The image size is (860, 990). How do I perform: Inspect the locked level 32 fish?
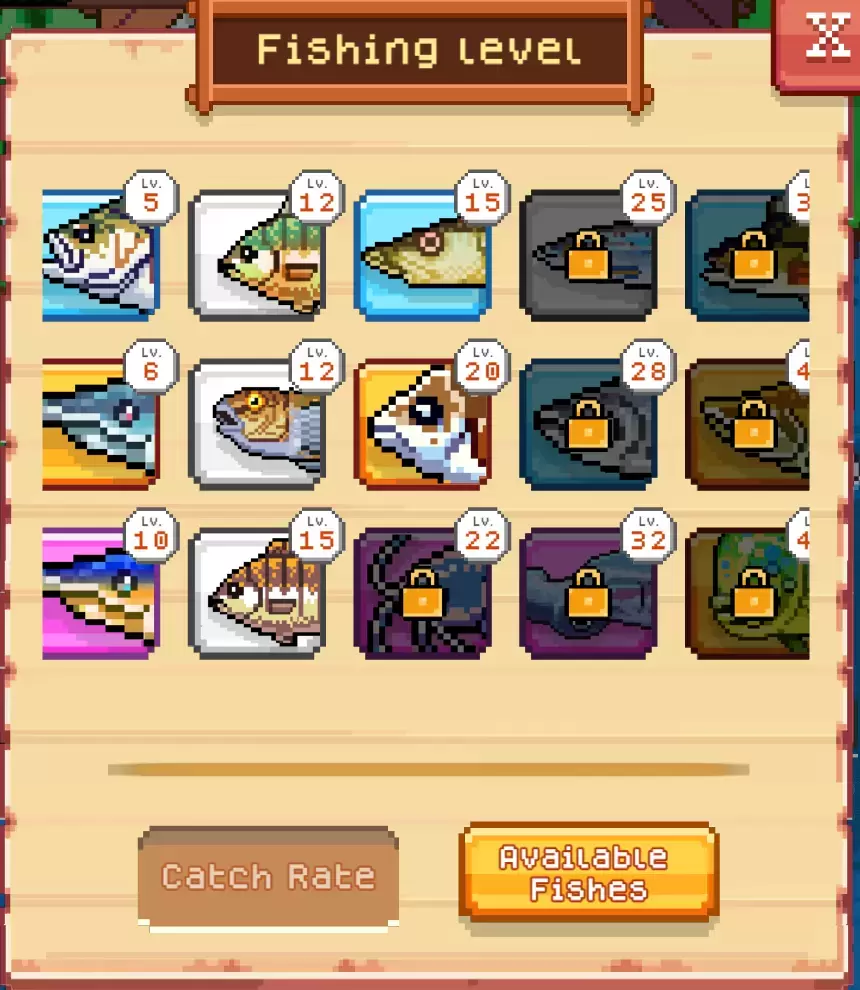pos(588,594)
